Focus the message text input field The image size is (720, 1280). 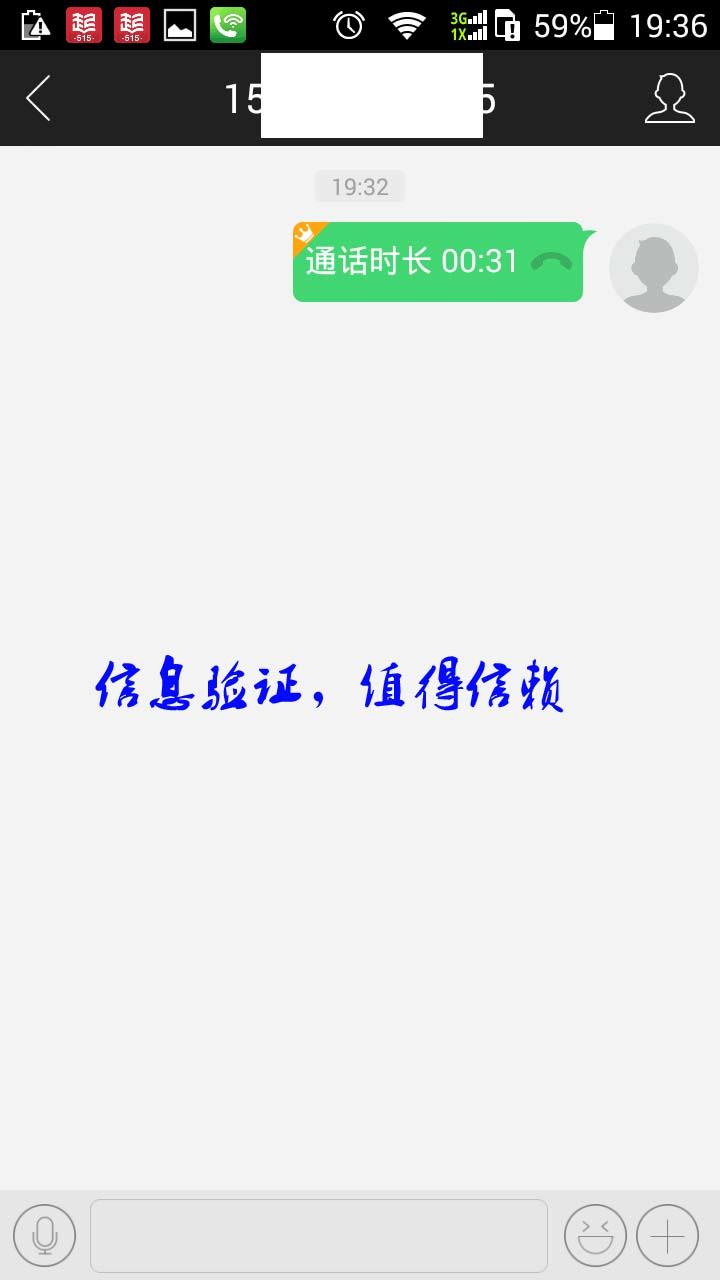[318, 1236]
